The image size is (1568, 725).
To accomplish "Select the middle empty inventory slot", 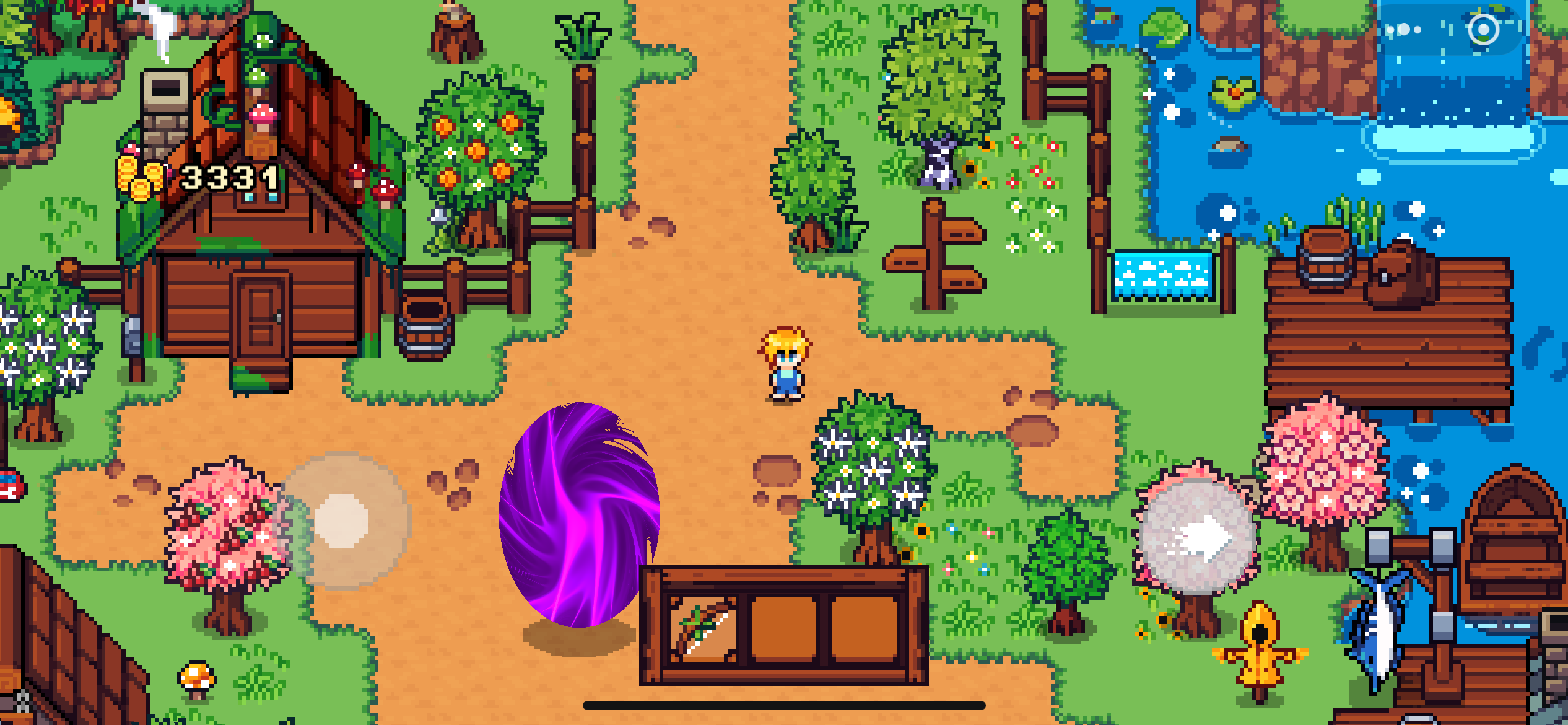I will coord(784,628).
